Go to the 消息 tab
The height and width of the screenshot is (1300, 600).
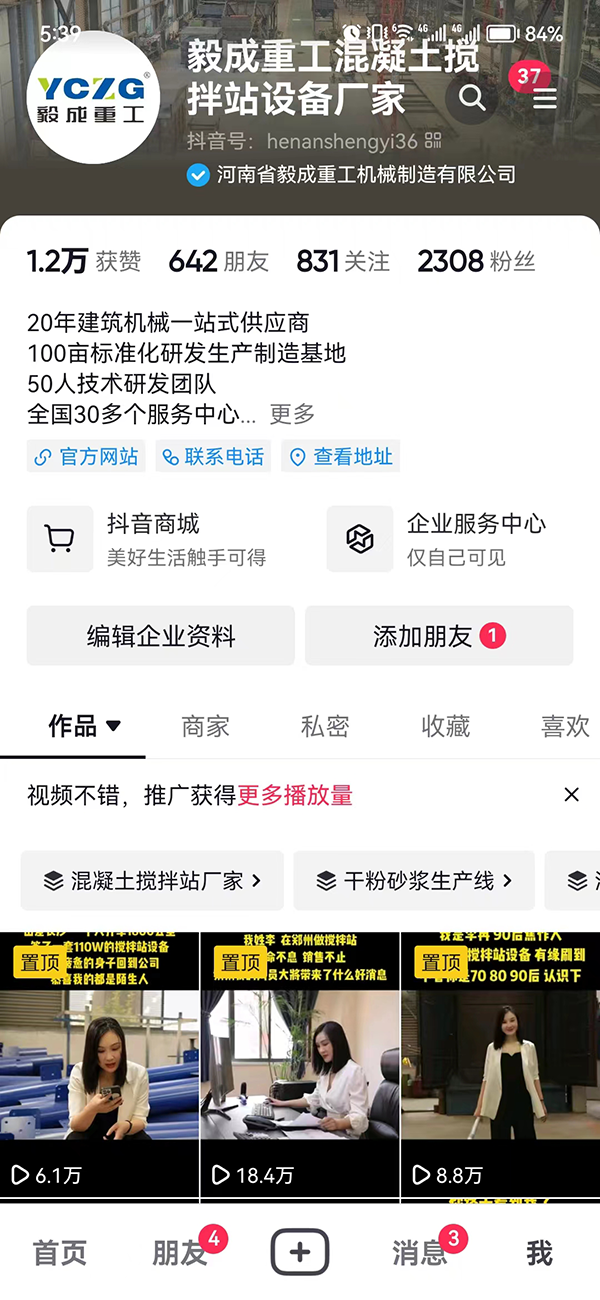(420, 1253)
